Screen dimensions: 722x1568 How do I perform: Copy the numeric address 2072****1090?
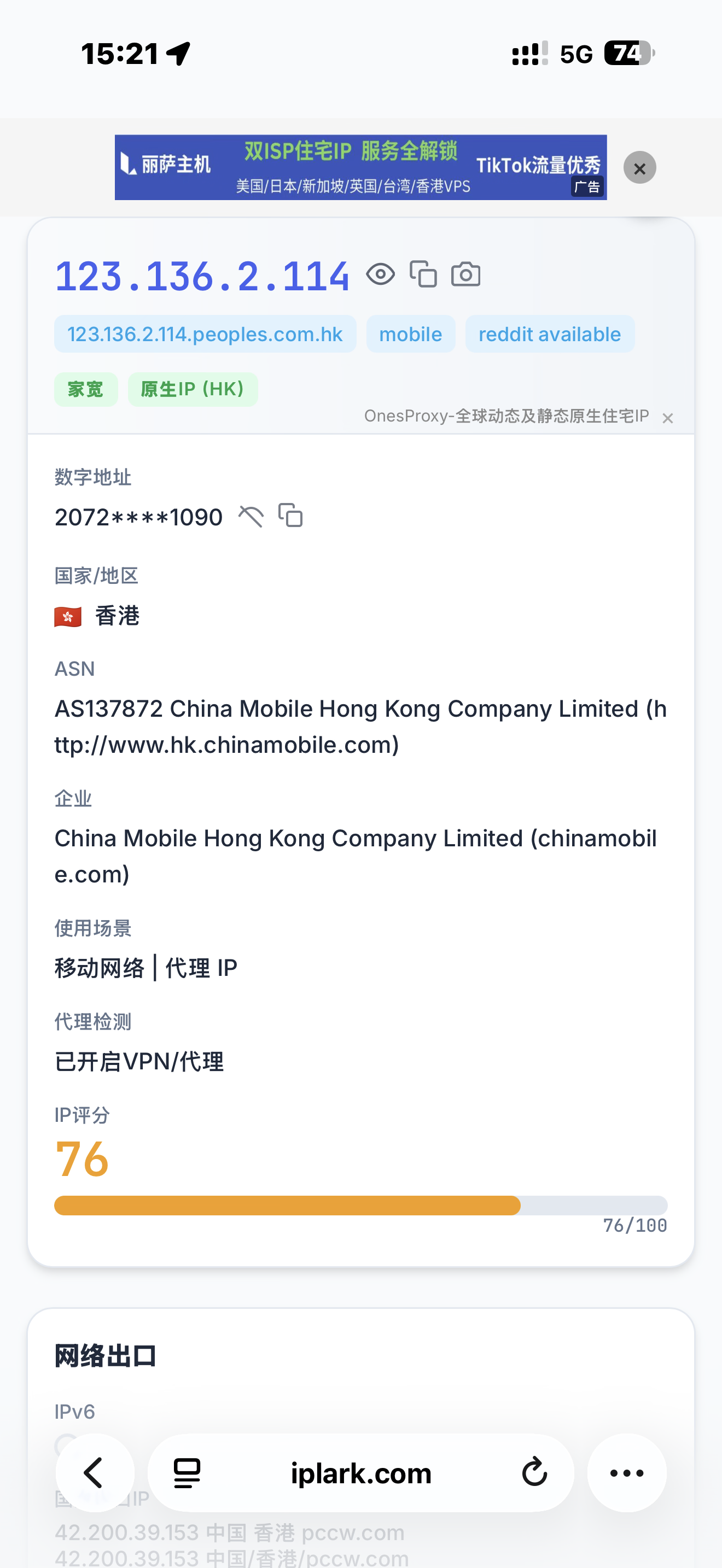click(290, 516)
